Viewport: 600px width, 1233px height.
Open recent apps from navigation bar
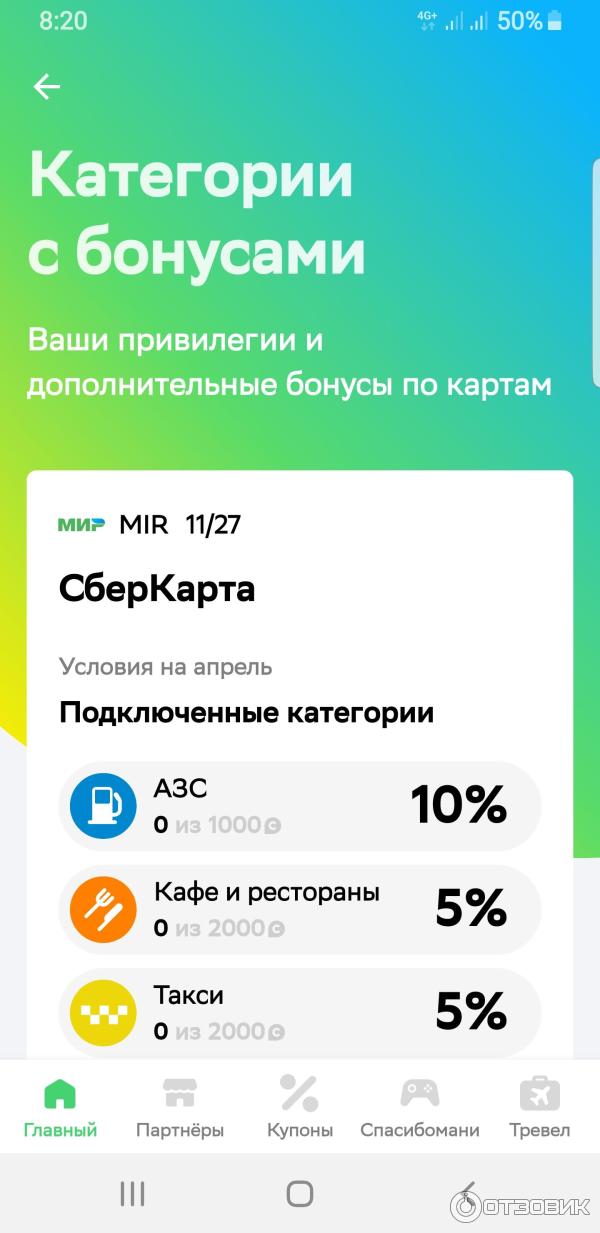132,1193
